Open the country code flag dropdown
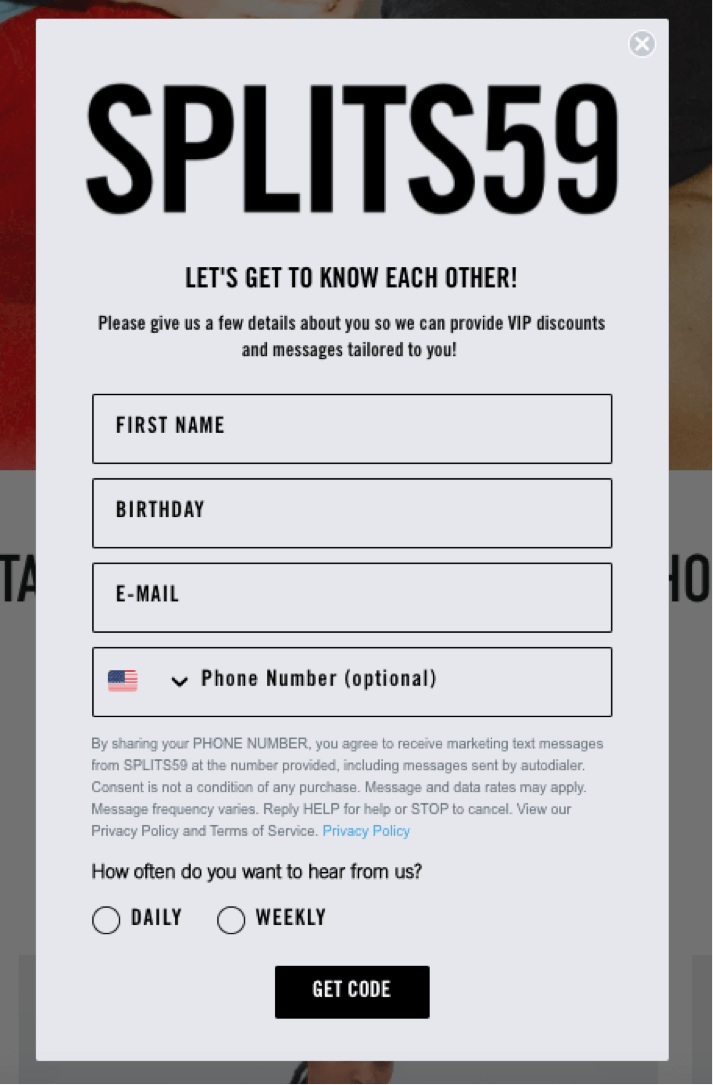This screenshot has height=1085, width=713. [147, 682]
